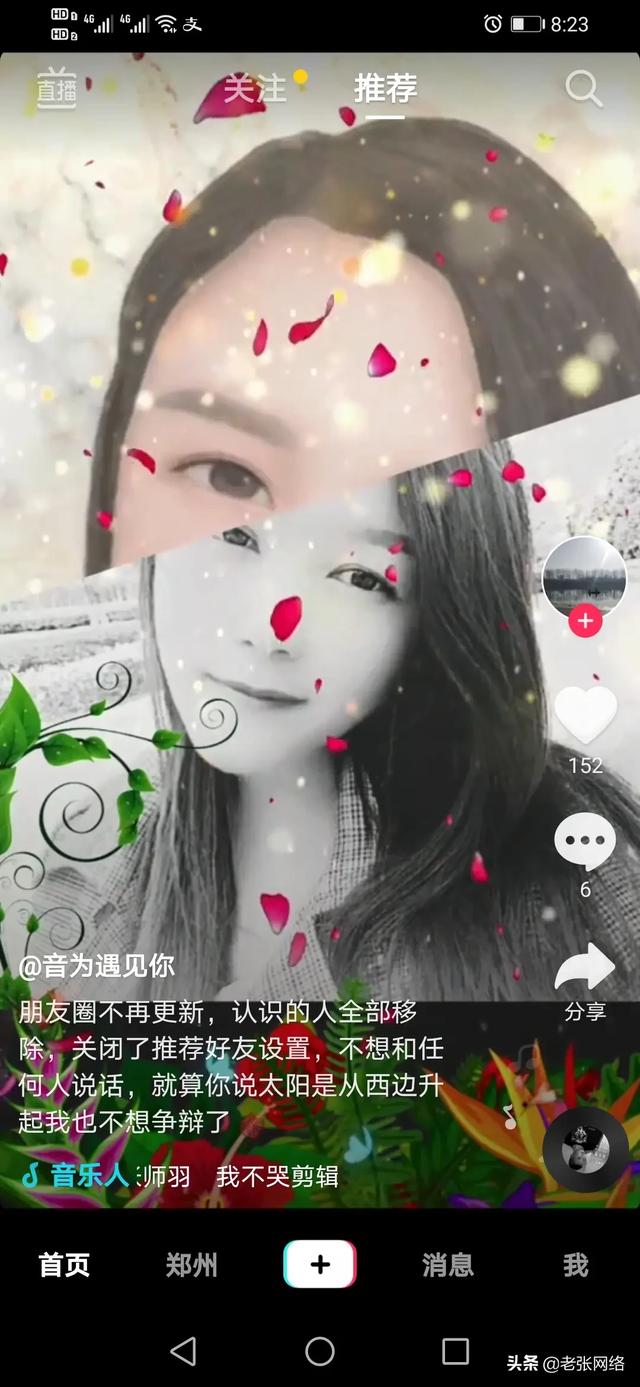Follow the creator with the plus badge
This screenshot has height=1387, width=640.
(x=584, y=621)
